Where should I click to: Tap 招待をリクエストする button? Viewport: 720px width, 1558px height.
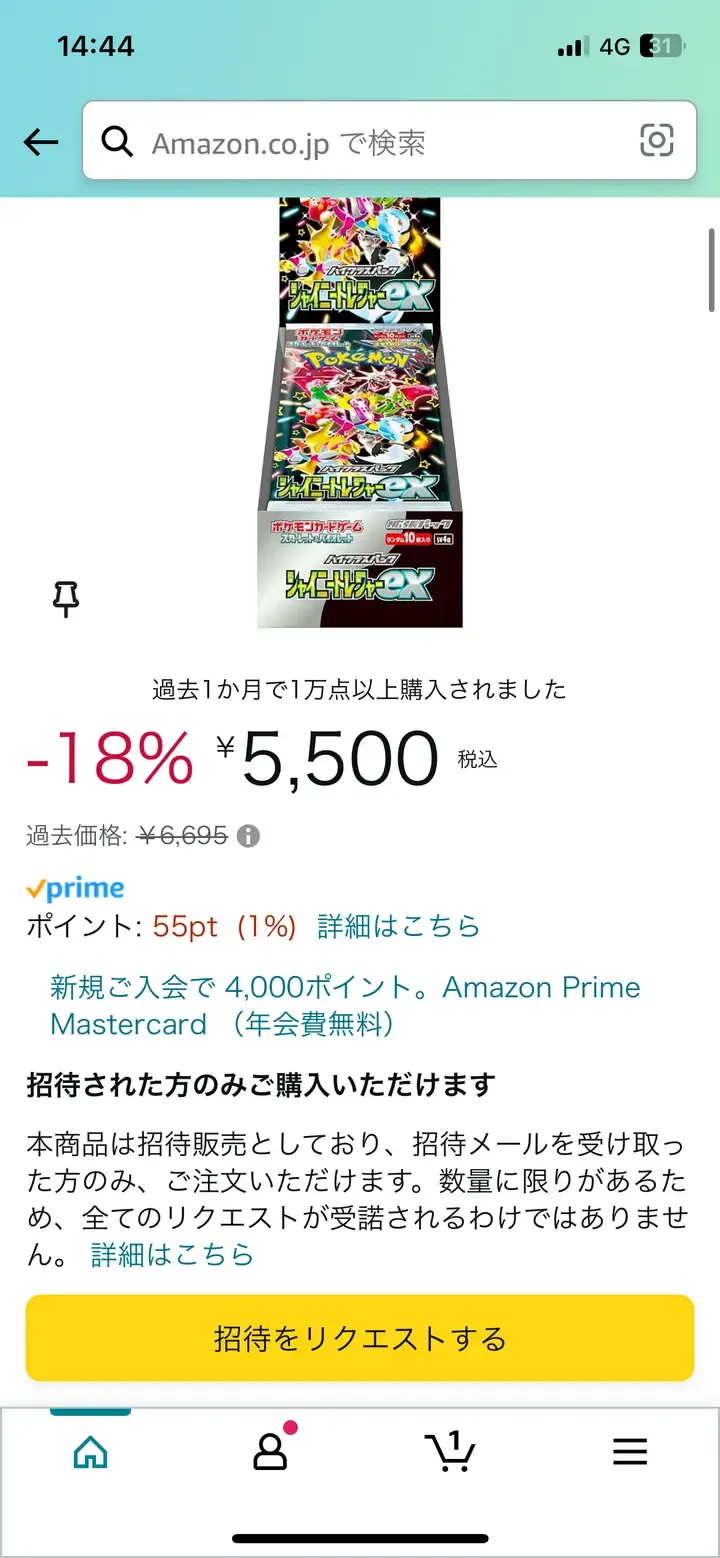(x=360, y=1338)
